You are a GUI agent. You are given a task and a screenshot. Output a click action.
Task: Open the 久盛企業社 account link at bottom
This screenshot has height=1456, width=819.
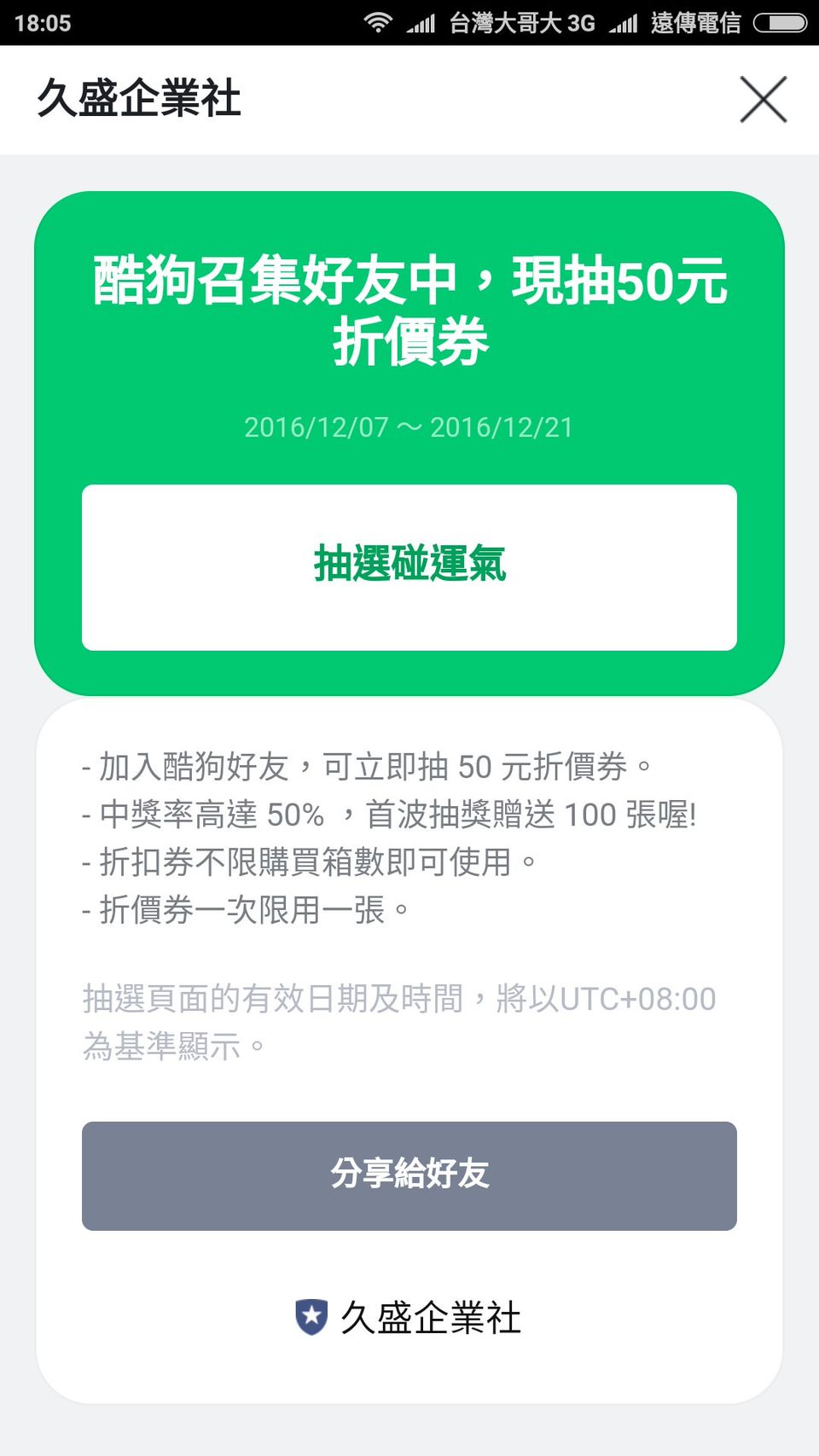(409, 1317)
